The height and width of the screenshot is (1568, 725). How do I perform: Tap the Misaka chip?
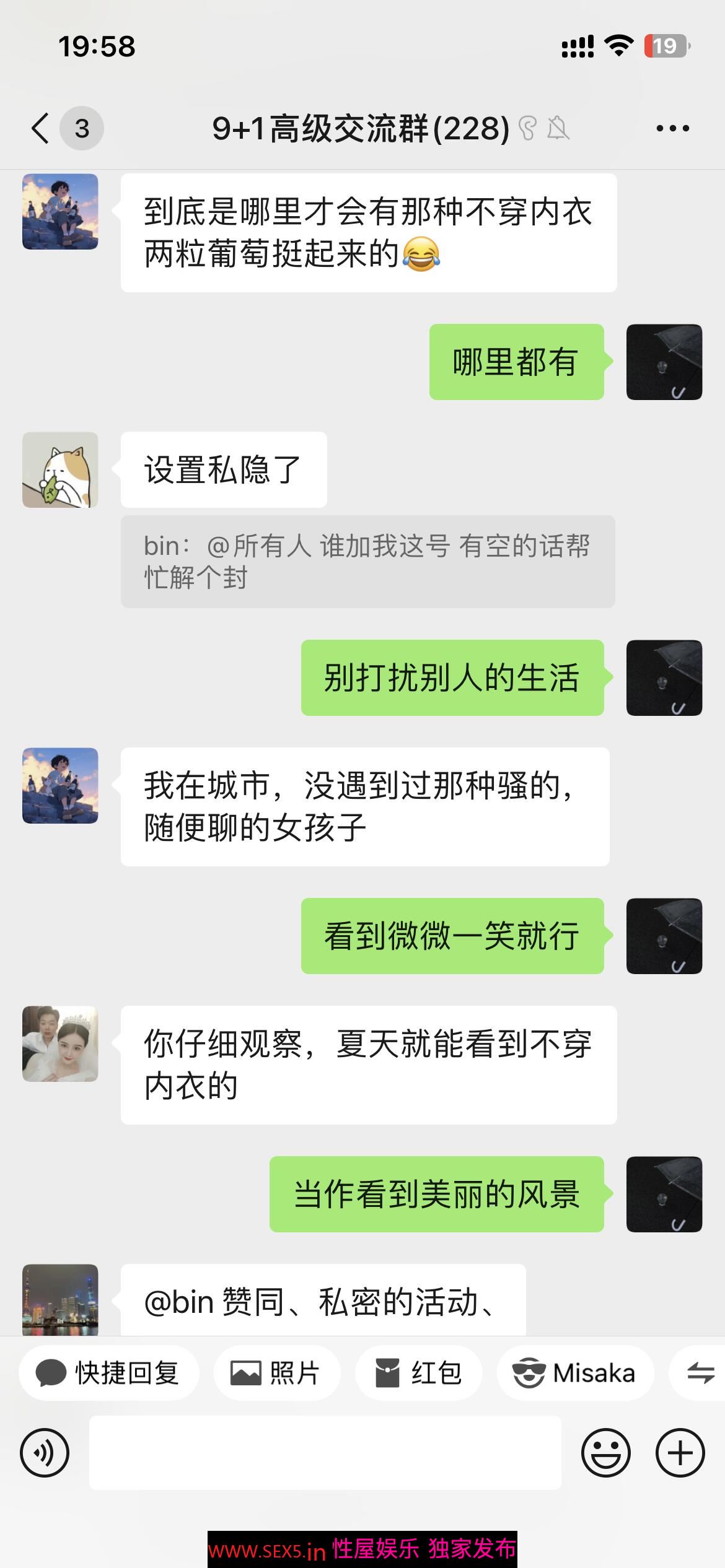tap(574, 1374)
